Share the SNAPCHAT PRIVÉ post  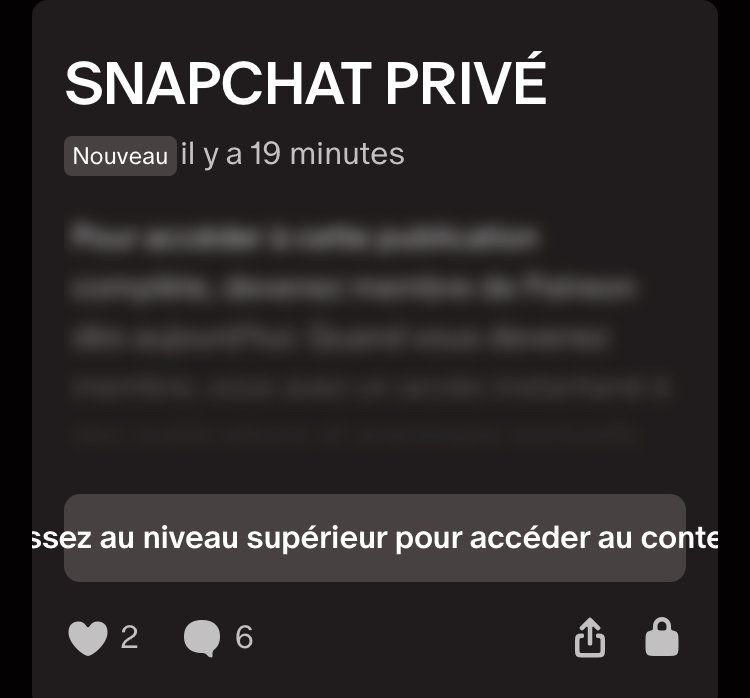(590, 638)
